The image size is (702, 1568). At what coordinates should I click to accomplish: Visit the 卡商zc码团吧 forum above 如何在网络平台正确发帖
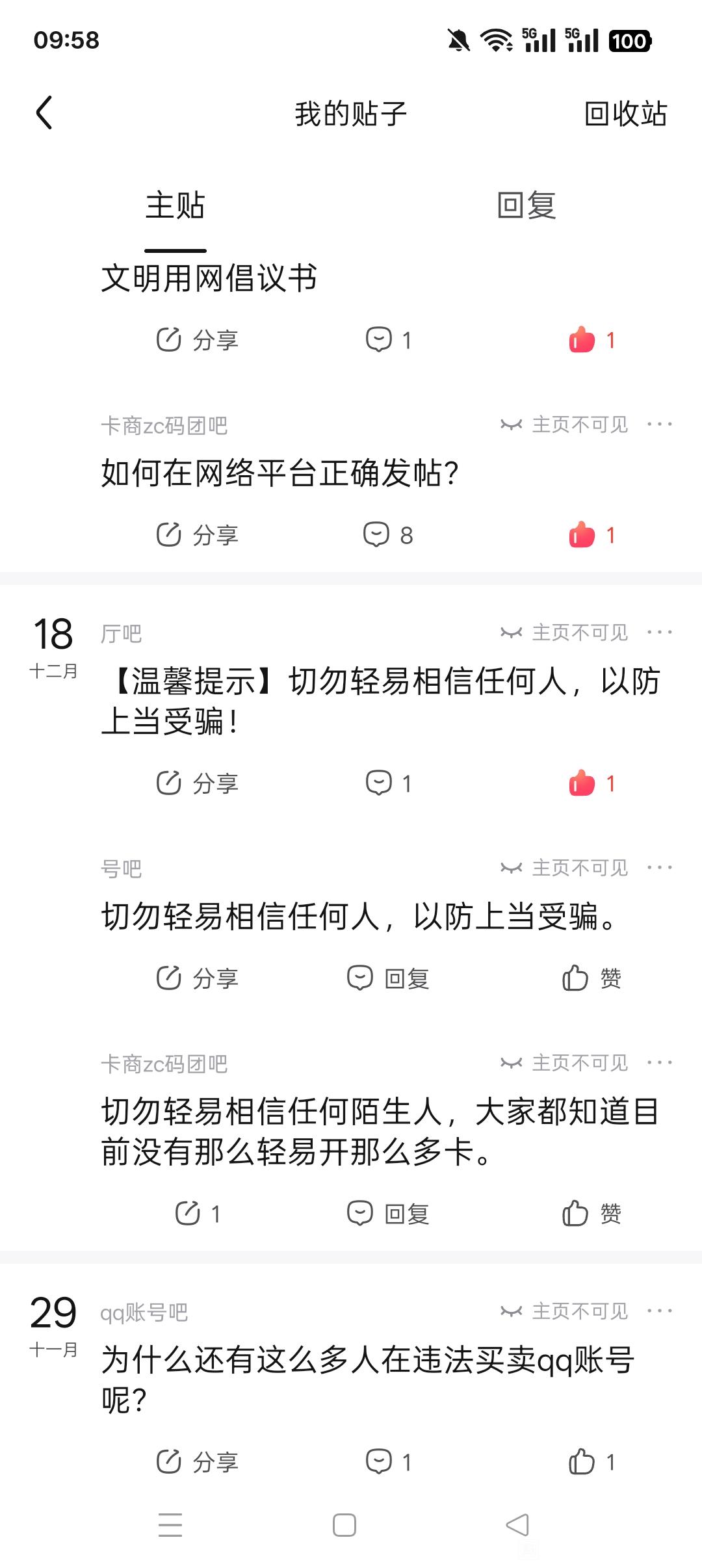[164, 426]
